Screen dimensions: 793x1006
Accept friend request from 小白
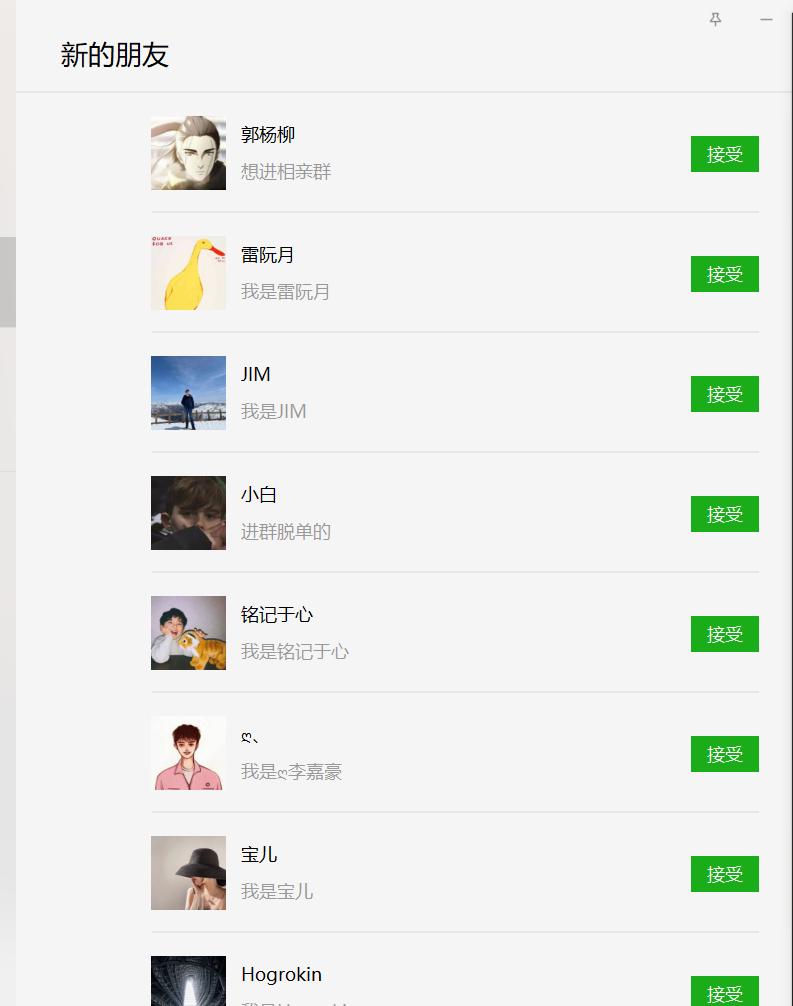[x=724, y=514]
